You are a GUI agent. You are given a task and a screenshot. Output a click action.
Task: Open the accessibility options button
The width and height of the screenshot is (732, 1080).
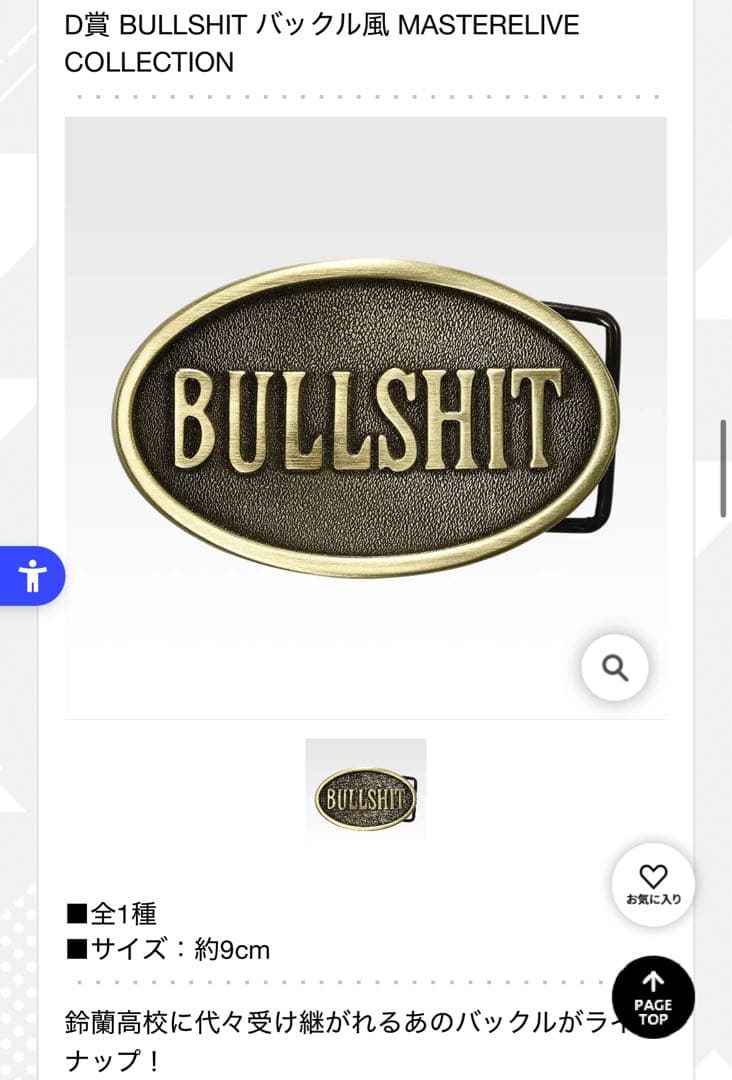(x=33, y=576)
